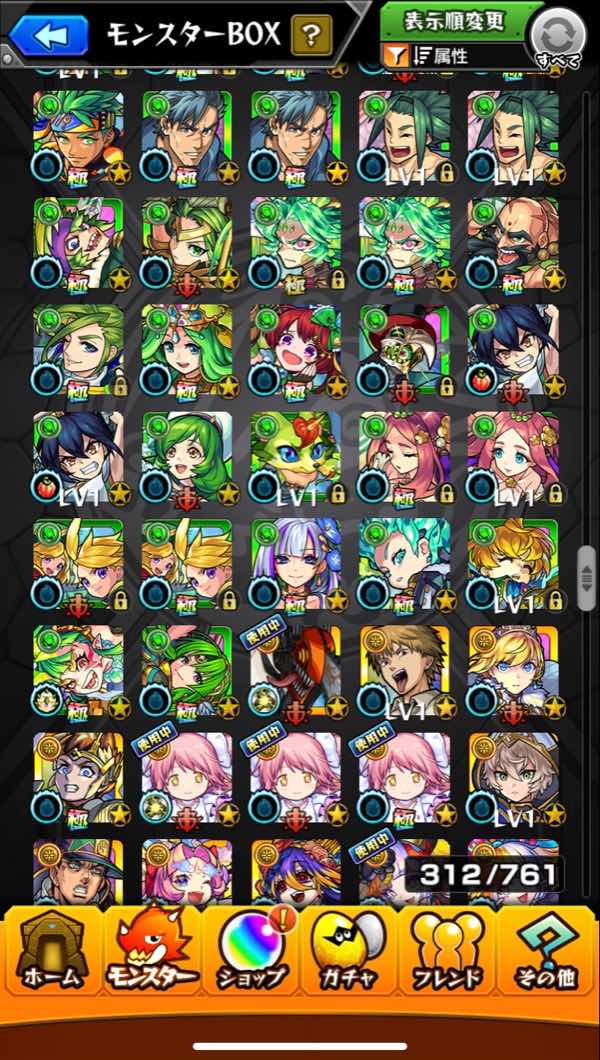Viewport: 600px width, 1060px height.
Task: Select the brown-haired shouting man monster
Action: pyautogui.click(x=404, y=668)
